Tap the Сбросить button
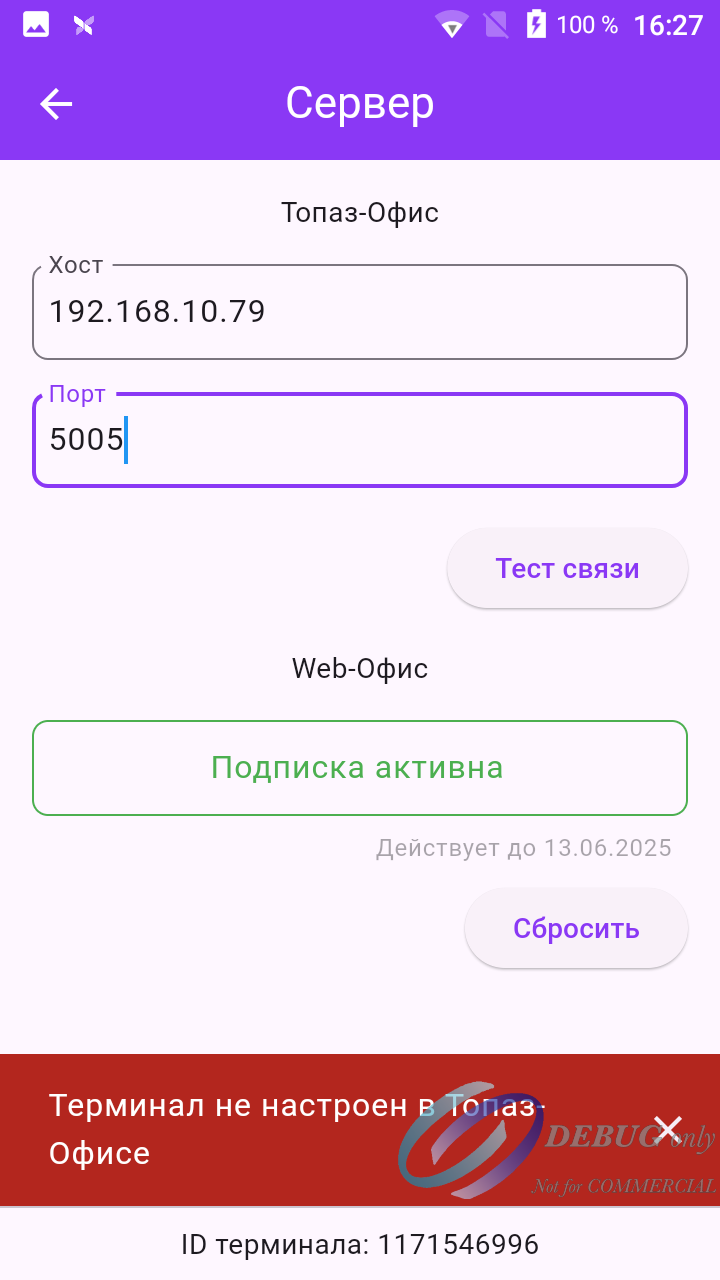 (x=576, y=928)
